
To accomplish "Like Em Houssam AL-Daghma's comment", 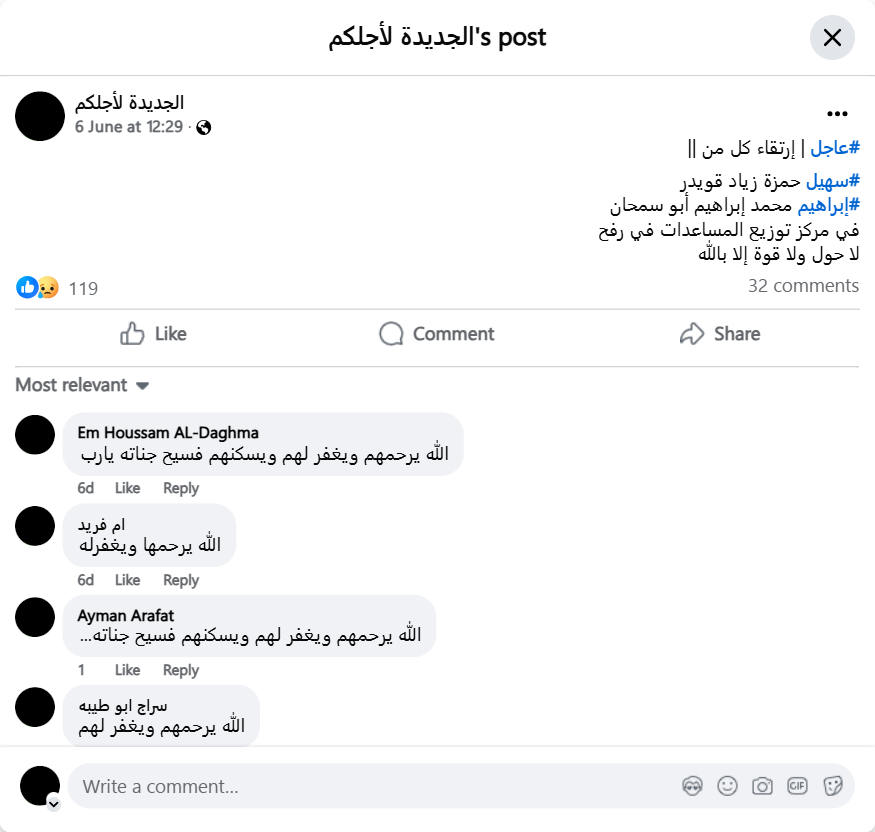I will [127, 488].
